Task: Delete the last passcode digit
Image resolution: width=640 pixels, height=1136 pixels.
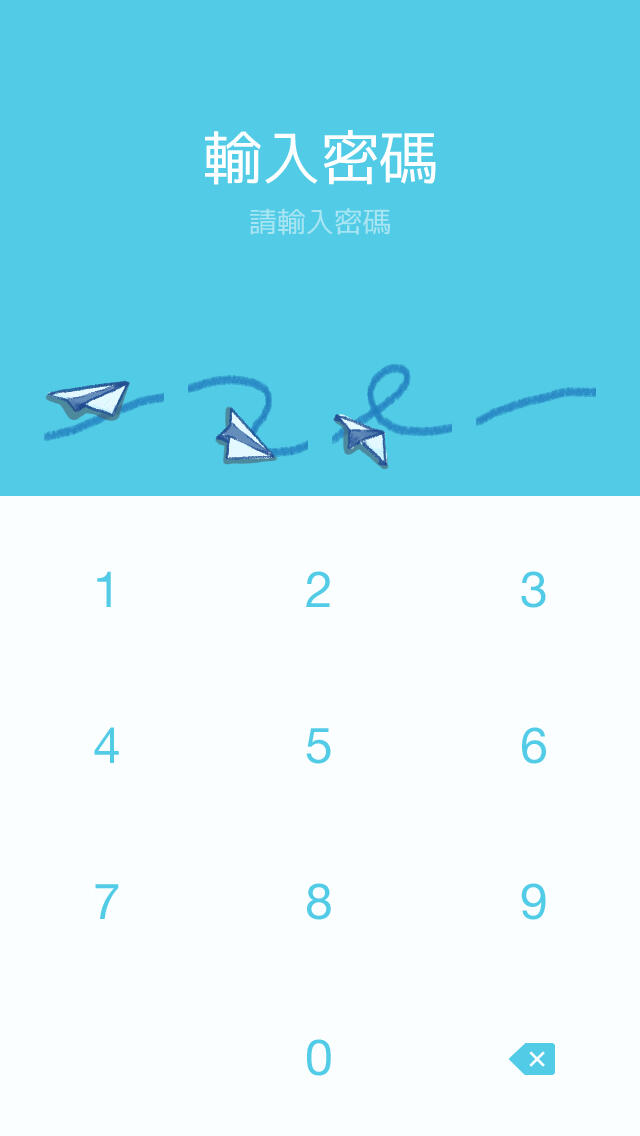Action: [532, 1059]
